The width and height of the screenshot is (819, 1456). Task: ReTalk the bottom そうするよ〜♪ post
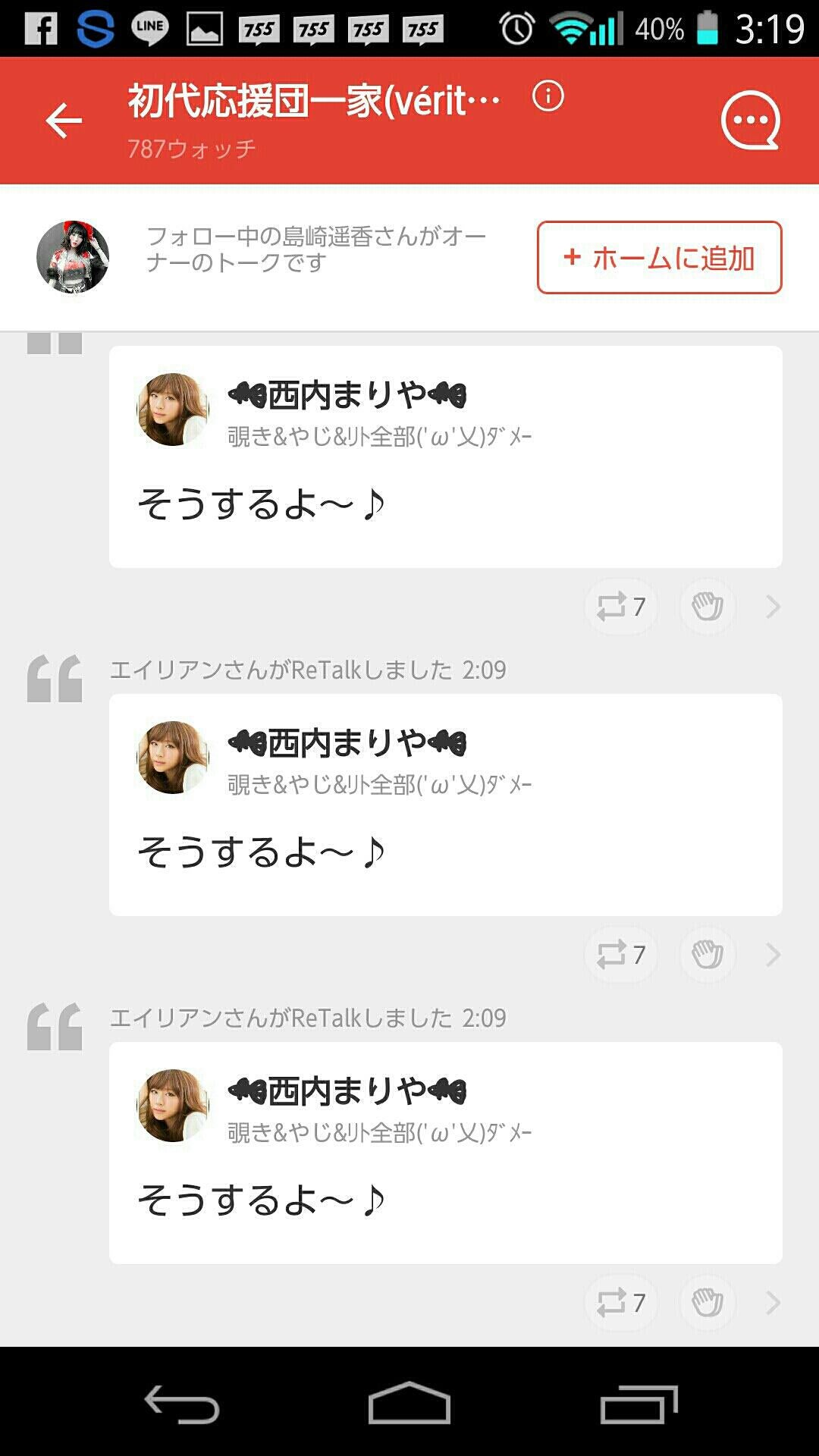(x=621, y=1303)
